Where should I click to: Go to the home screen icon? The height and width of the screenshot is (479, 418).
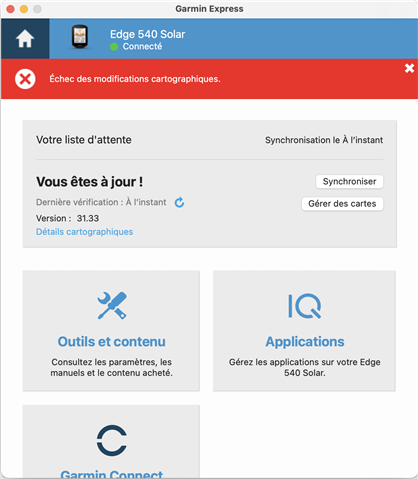pyautogui.click(x=25, y=39)
